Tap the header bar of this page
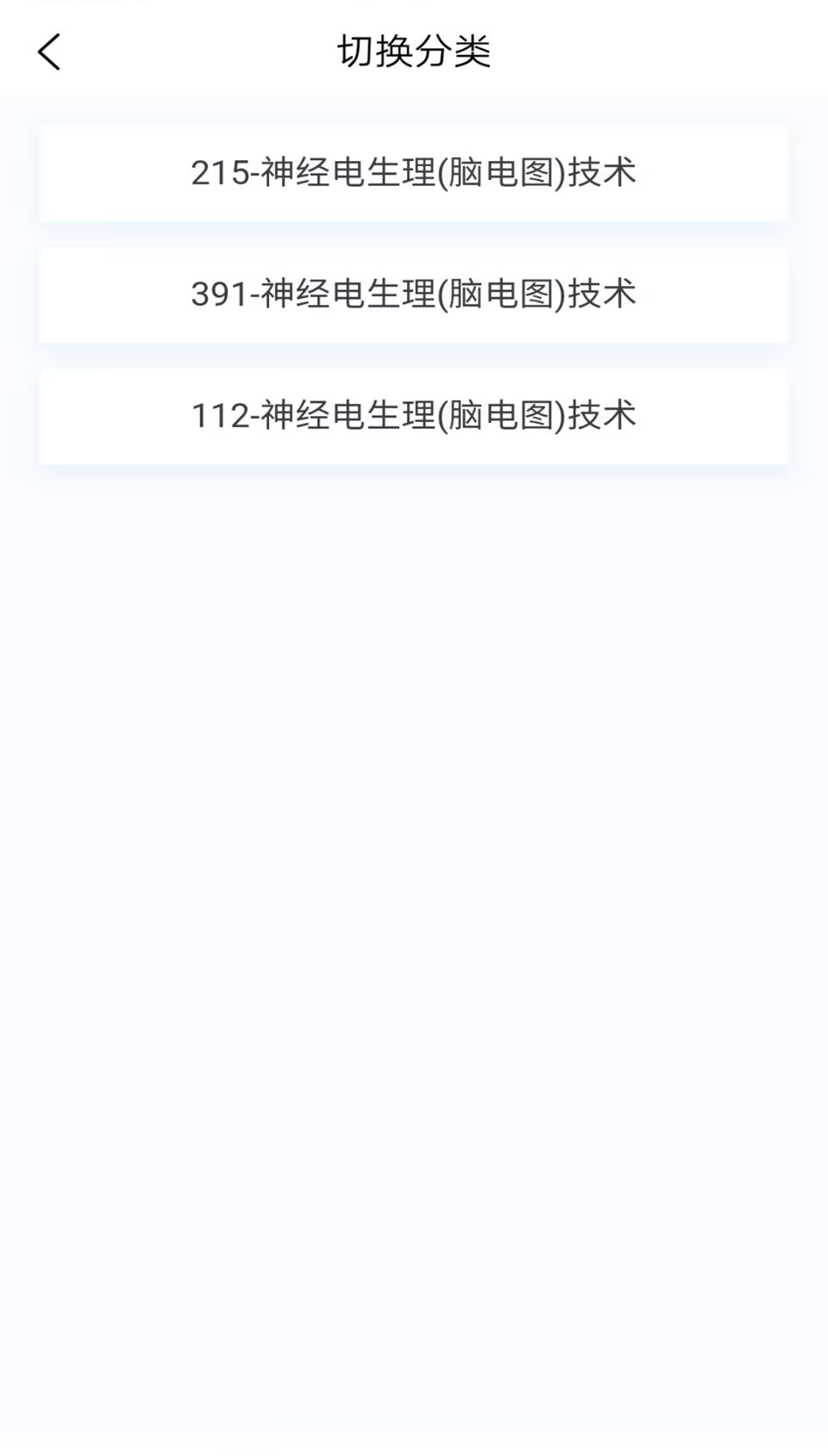The height and width of the screenshot is (1456, 828). coord(414,52)
